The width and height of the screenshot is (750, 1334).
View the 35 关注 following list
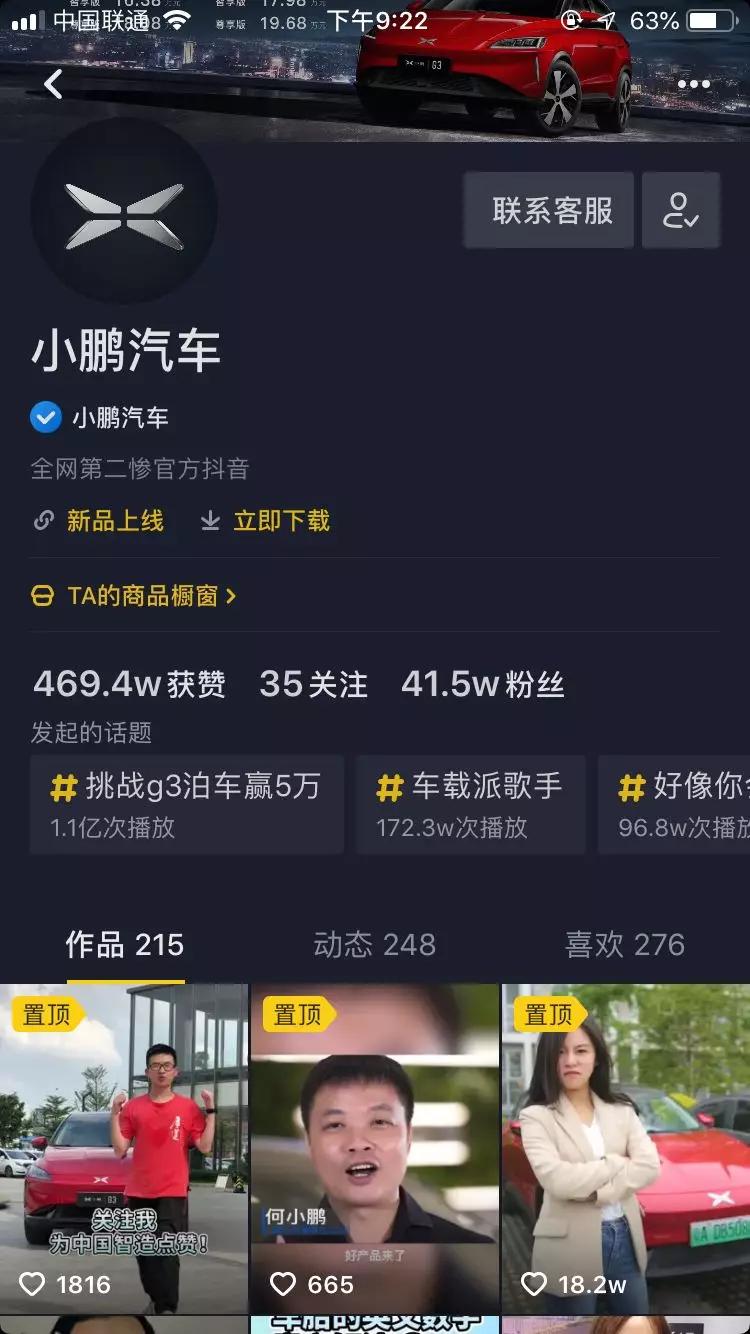[x=313, y=684]
